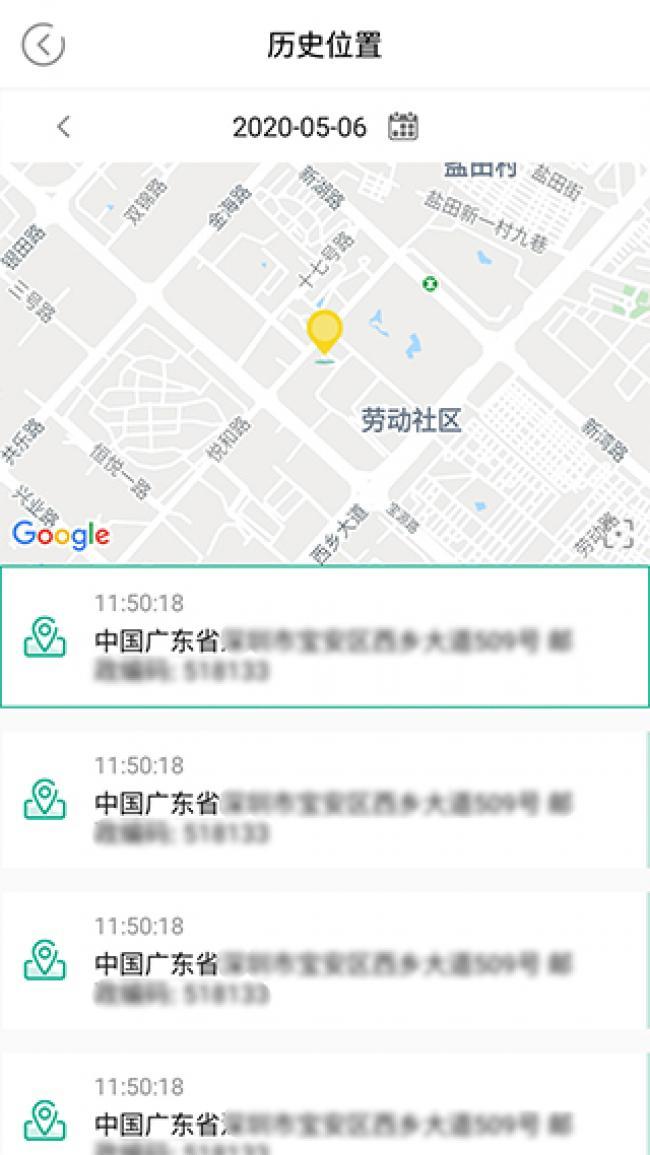Tap the yellow location pin on map

(324, 331)
